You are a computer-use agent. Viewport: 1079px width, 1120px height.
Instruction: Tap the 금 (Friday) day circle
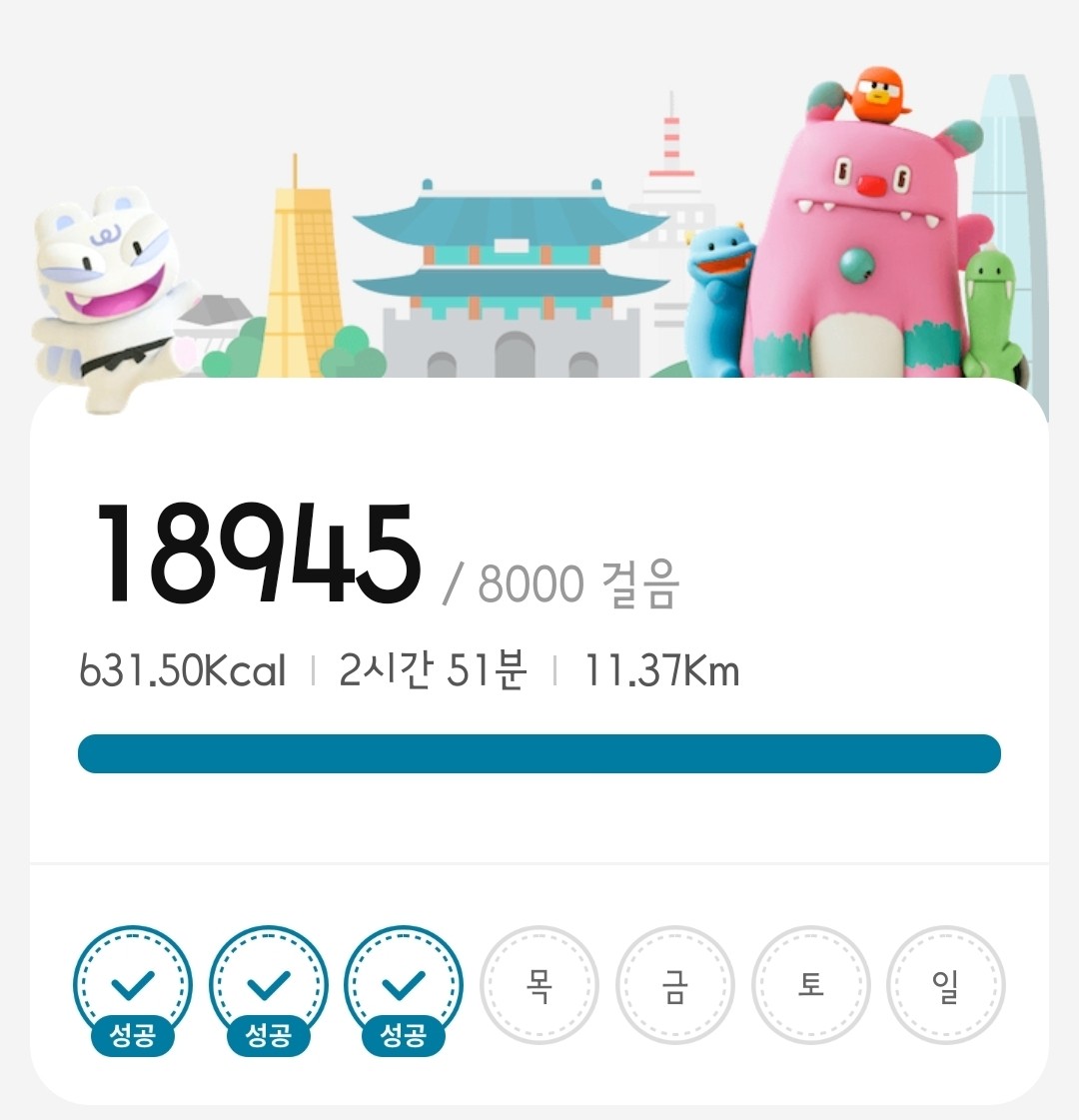tap(675, 984)
